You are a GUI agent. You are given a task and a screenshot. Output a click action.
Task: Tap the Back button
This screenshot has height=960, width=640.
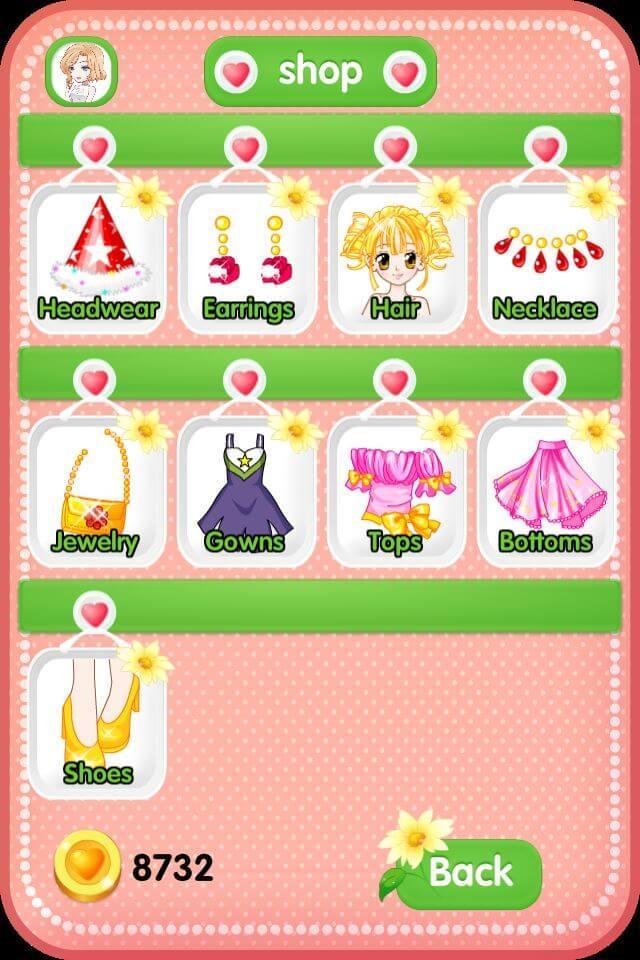pyautogui.click(x=470, y=873)
